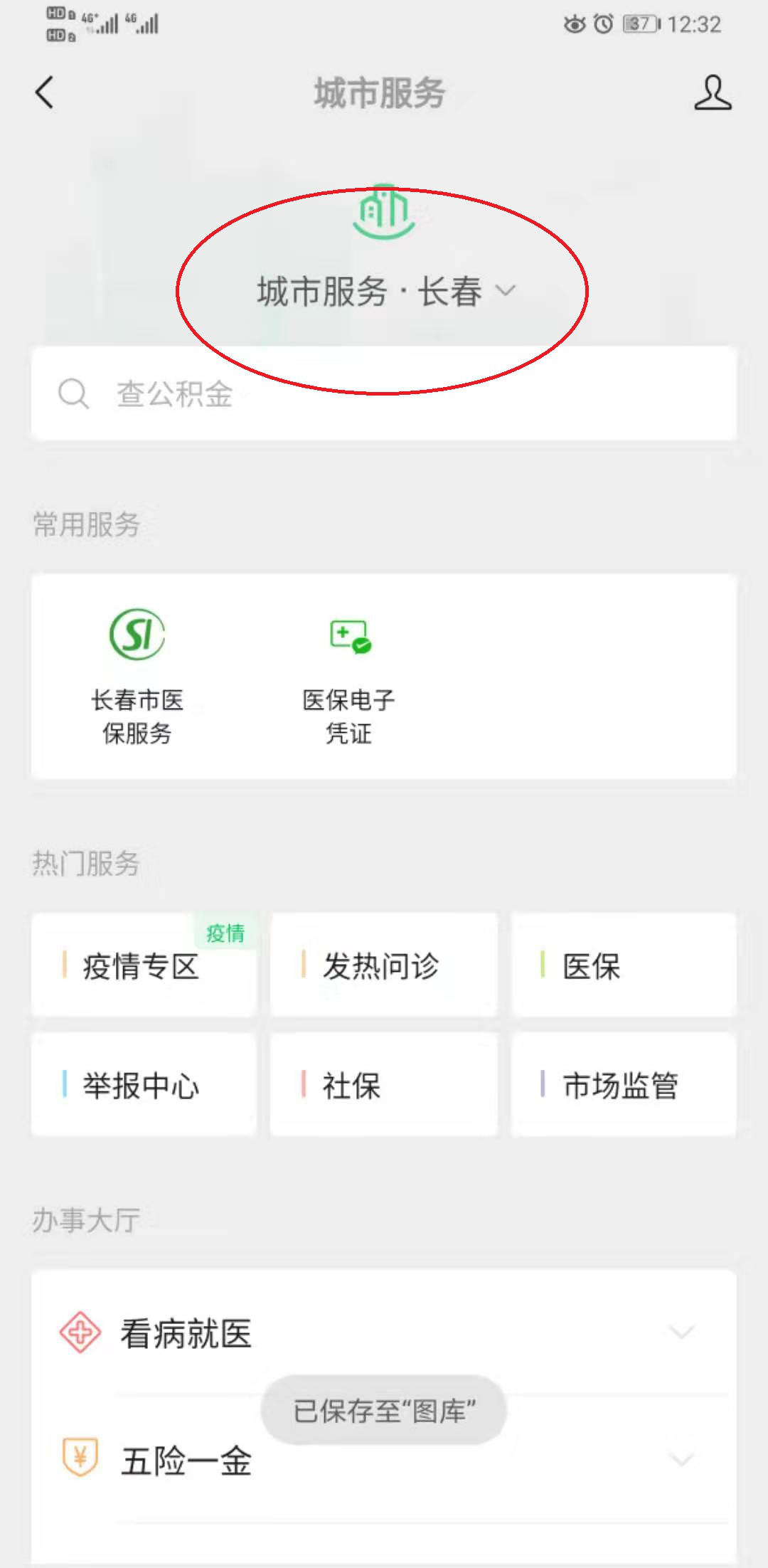Open the profile person icon at top right

click(x=713, y=92)
